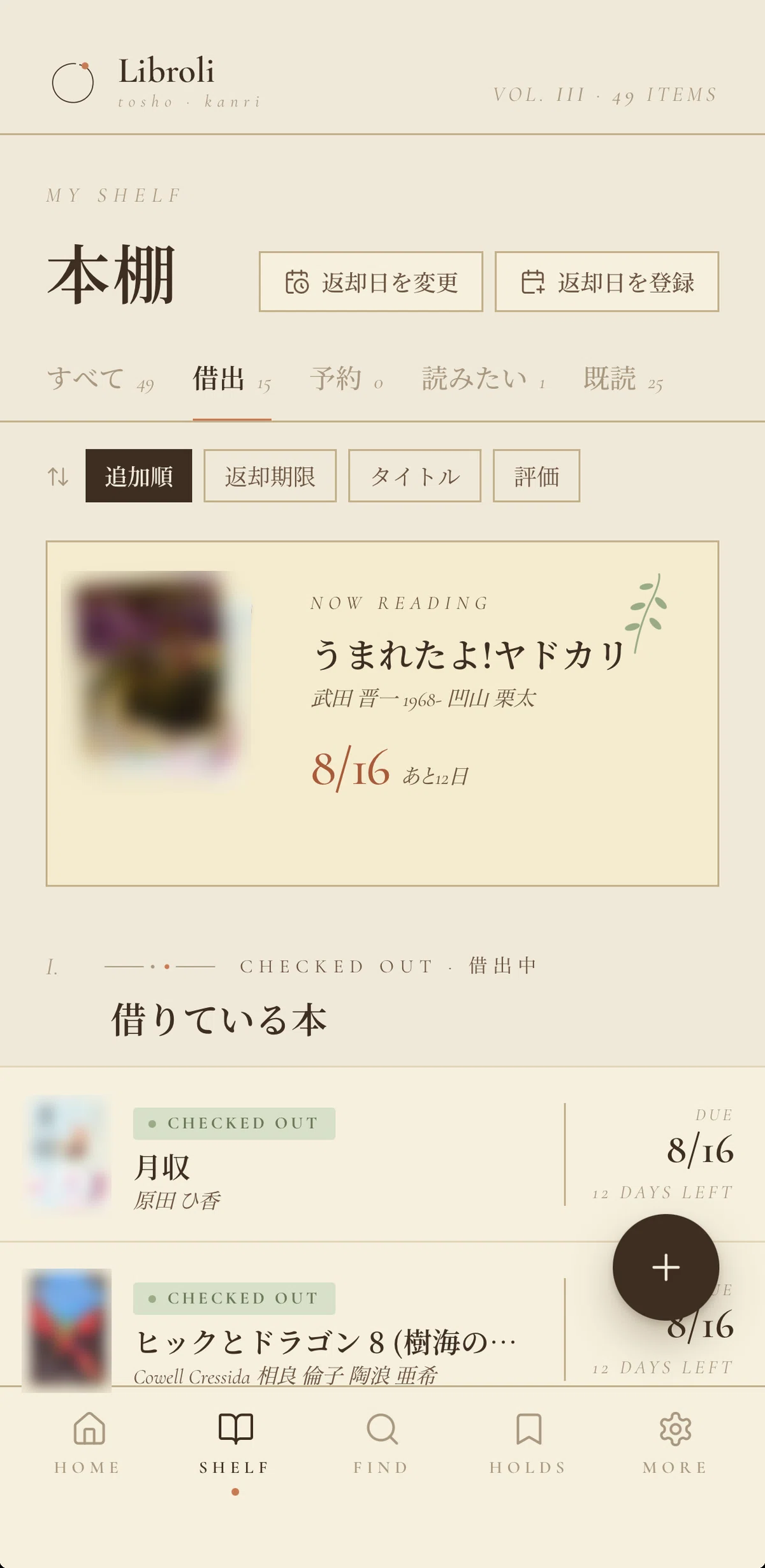Sort by タイトル
This screenshot has width=765, height=1568.
414,476
